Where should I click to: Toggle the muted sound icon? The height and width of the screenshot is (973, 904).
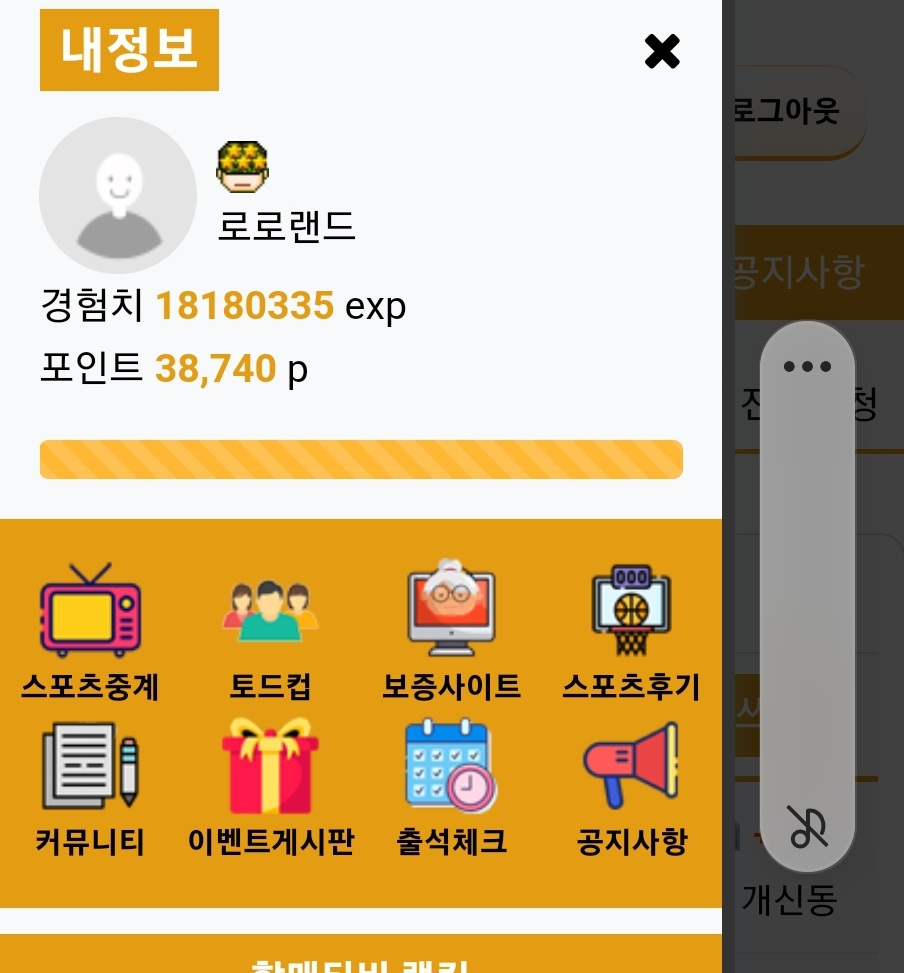pyautogui.click(x=808, y=826)
